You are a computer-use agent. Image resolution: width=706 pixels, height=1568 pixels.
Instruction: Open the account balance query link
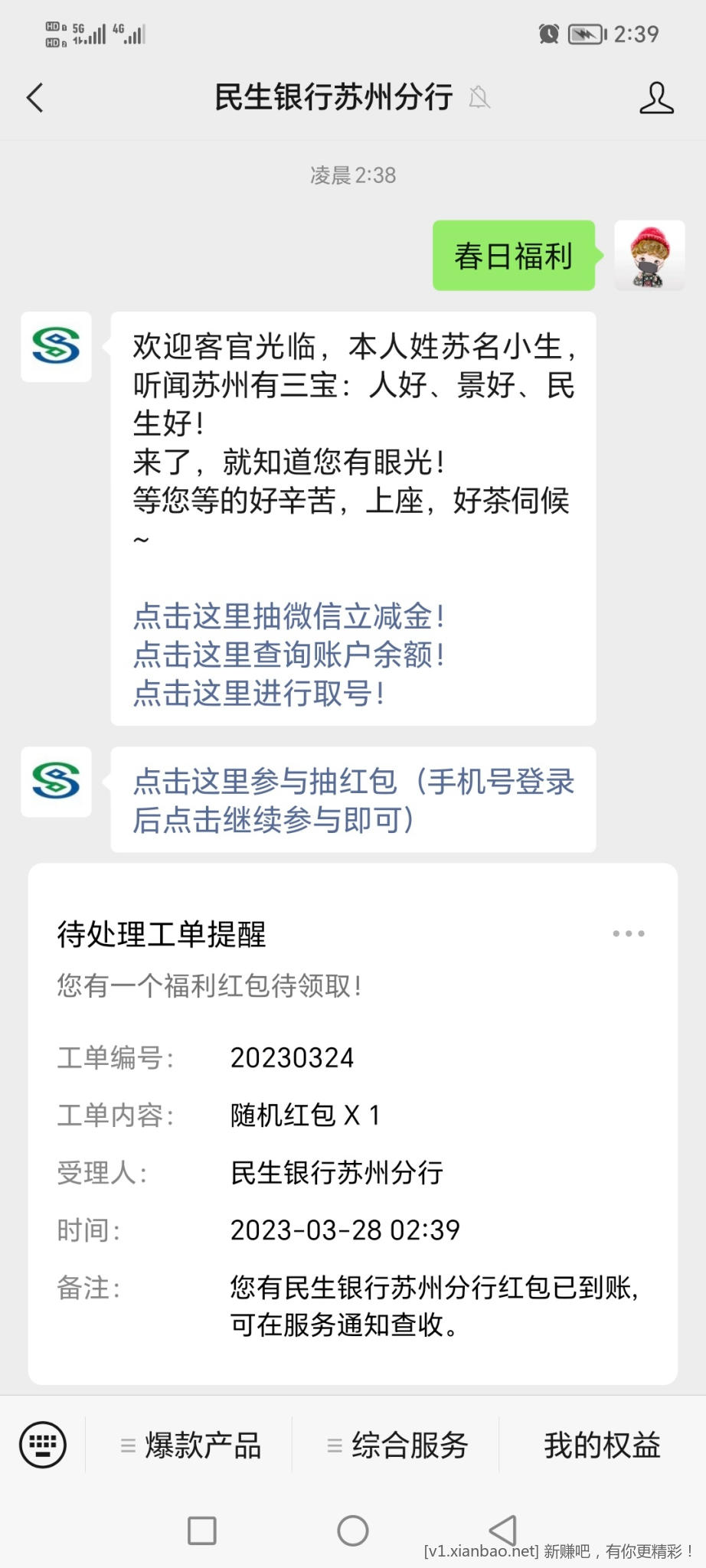click(x=289, y=655)
